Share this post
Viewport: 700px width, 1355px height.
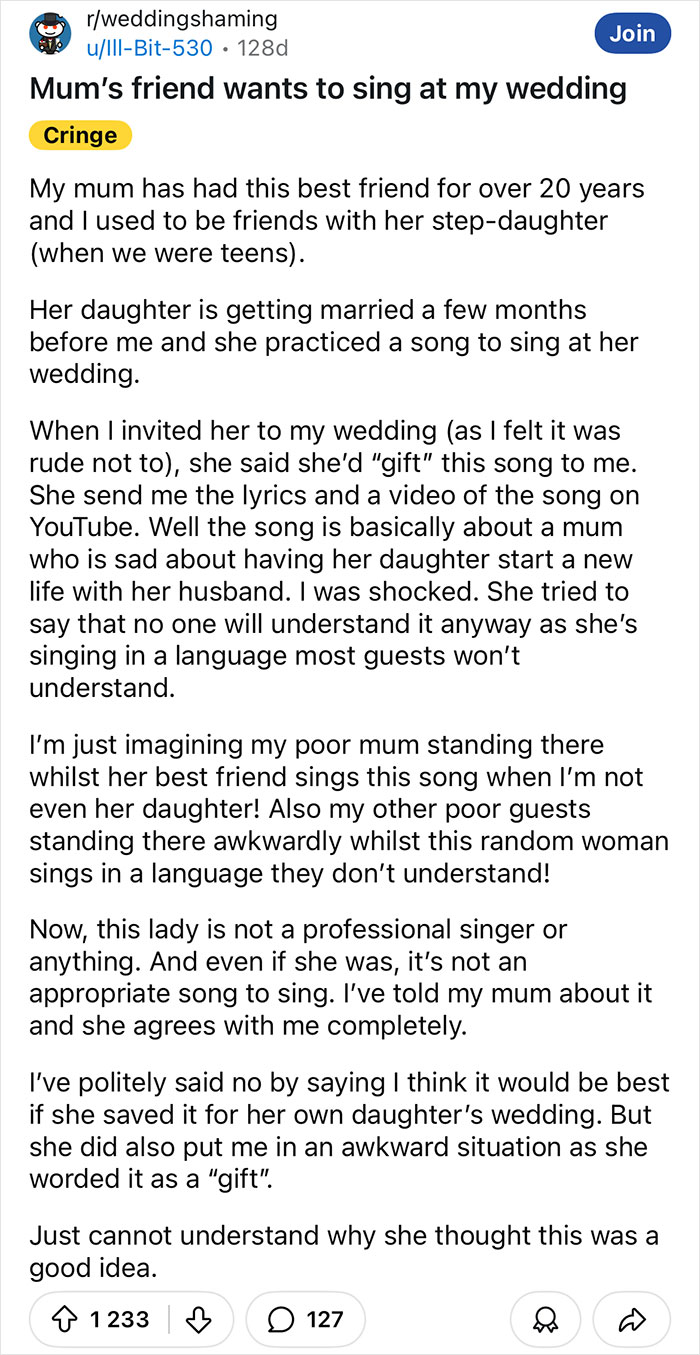coord(631,1319)
